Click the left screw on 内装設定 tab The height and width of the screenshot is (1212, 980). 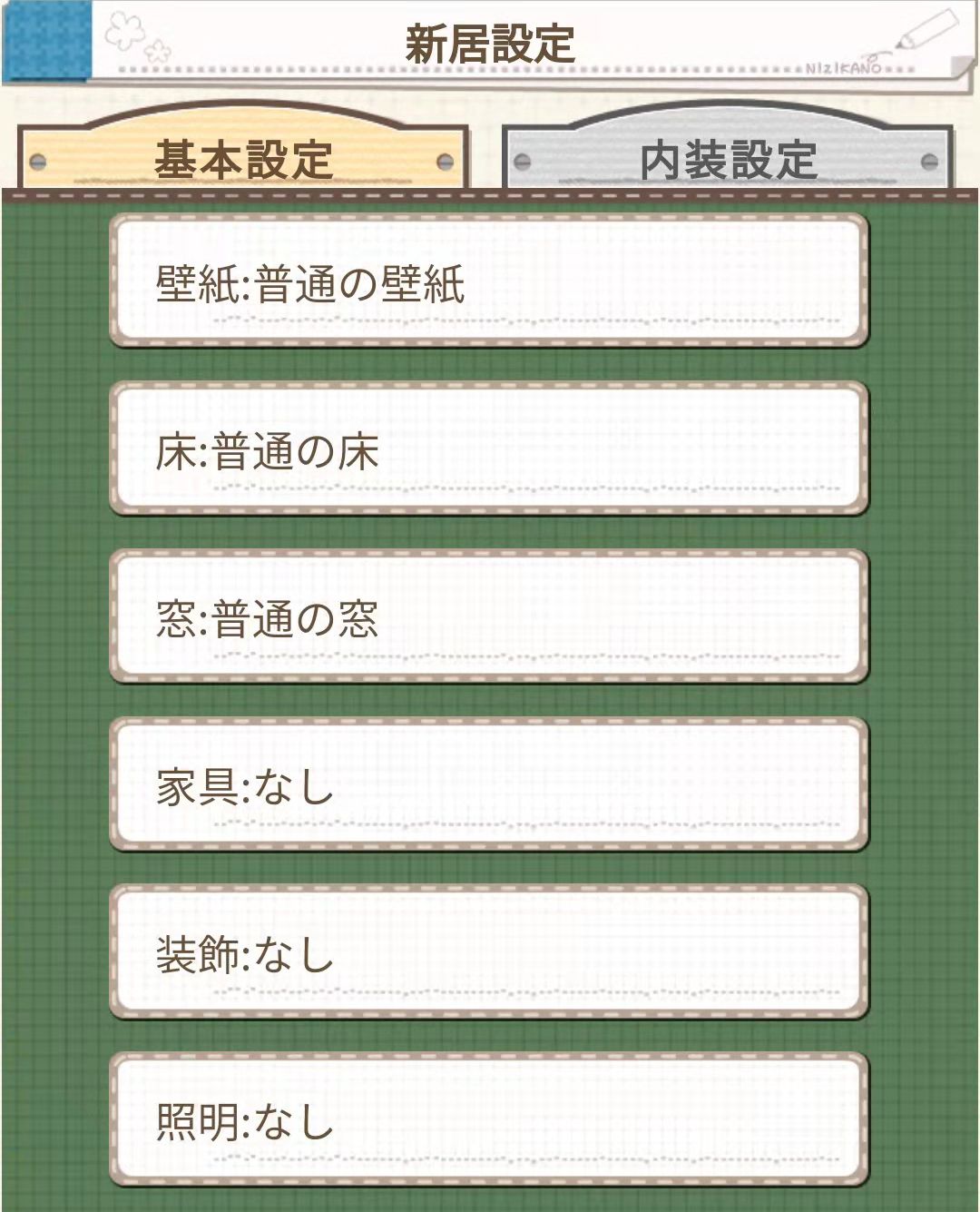point(522,163)
